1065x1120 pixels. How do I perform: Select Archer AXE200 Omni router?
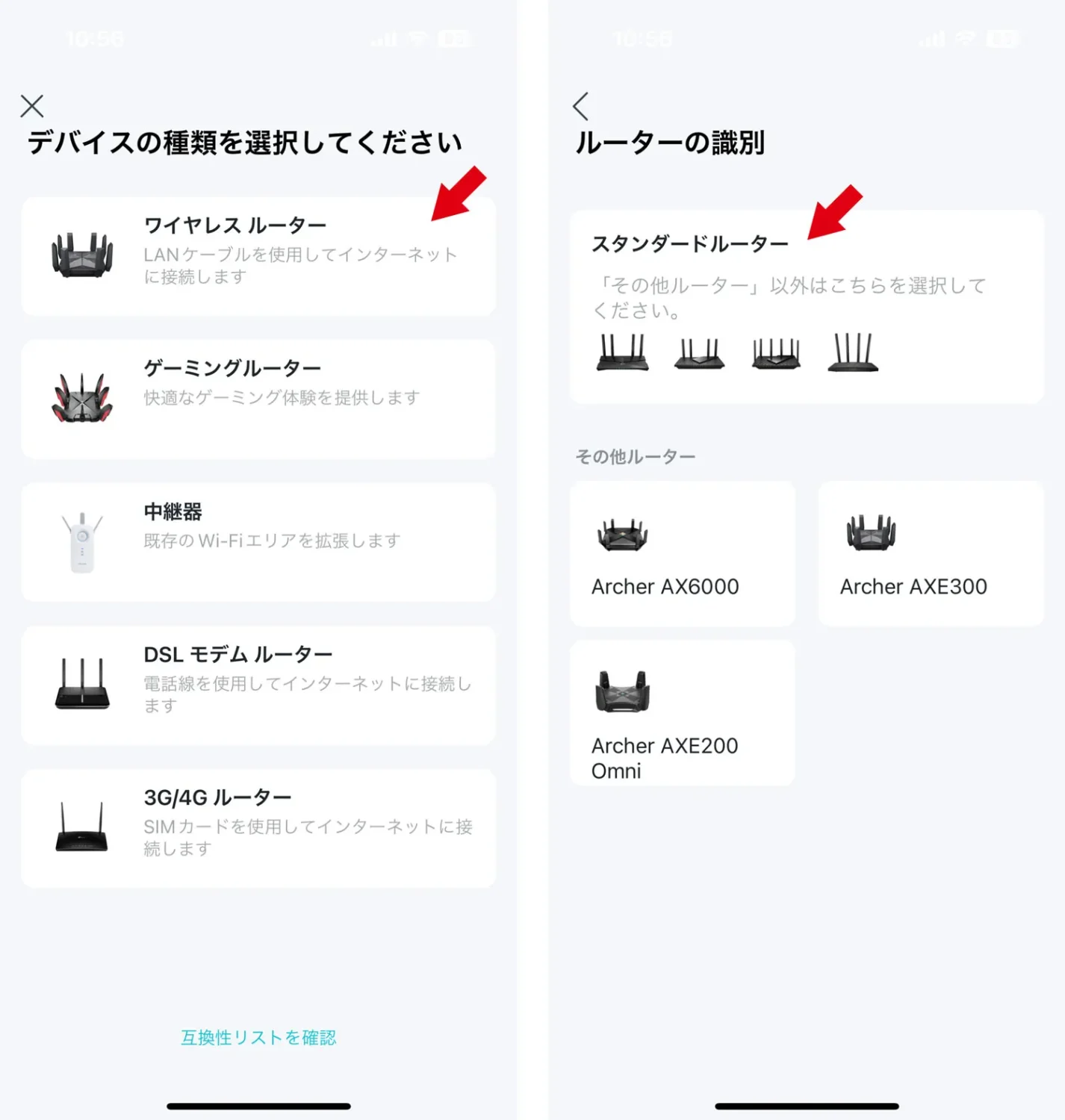(682, 712)
